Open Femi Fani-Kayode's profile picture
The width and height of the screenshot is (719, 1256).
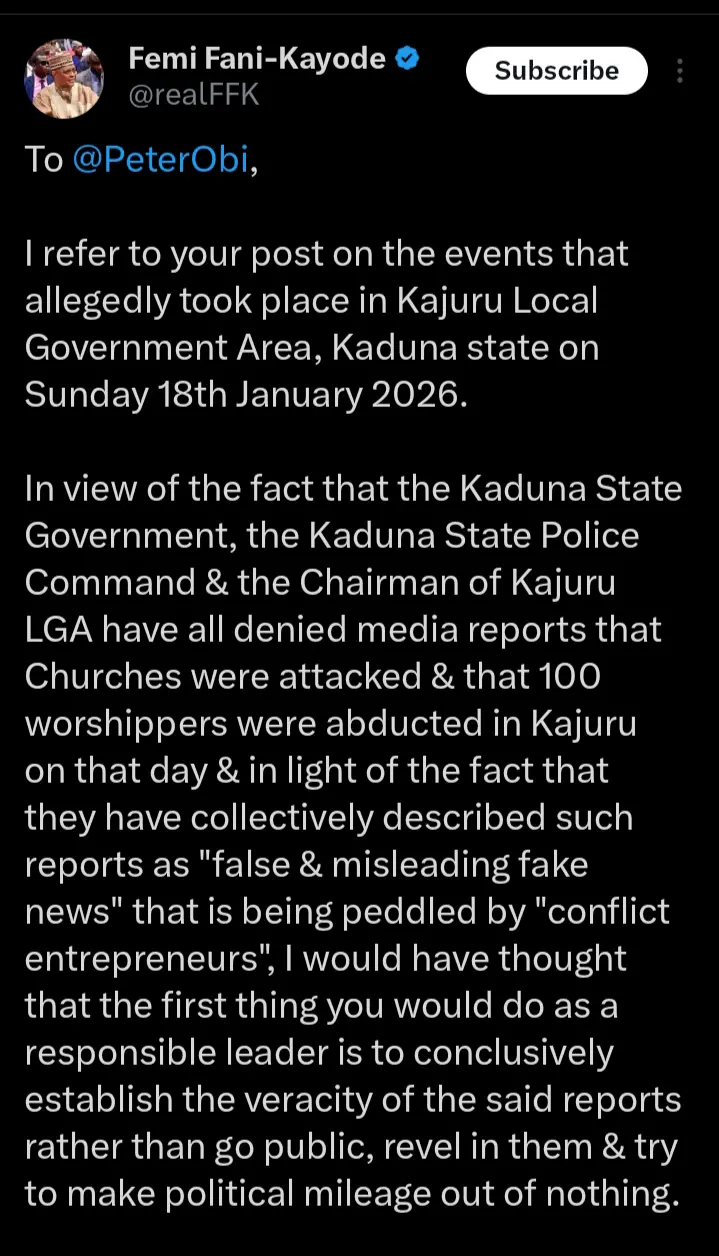pyautogui.click(x=64, y=78)
